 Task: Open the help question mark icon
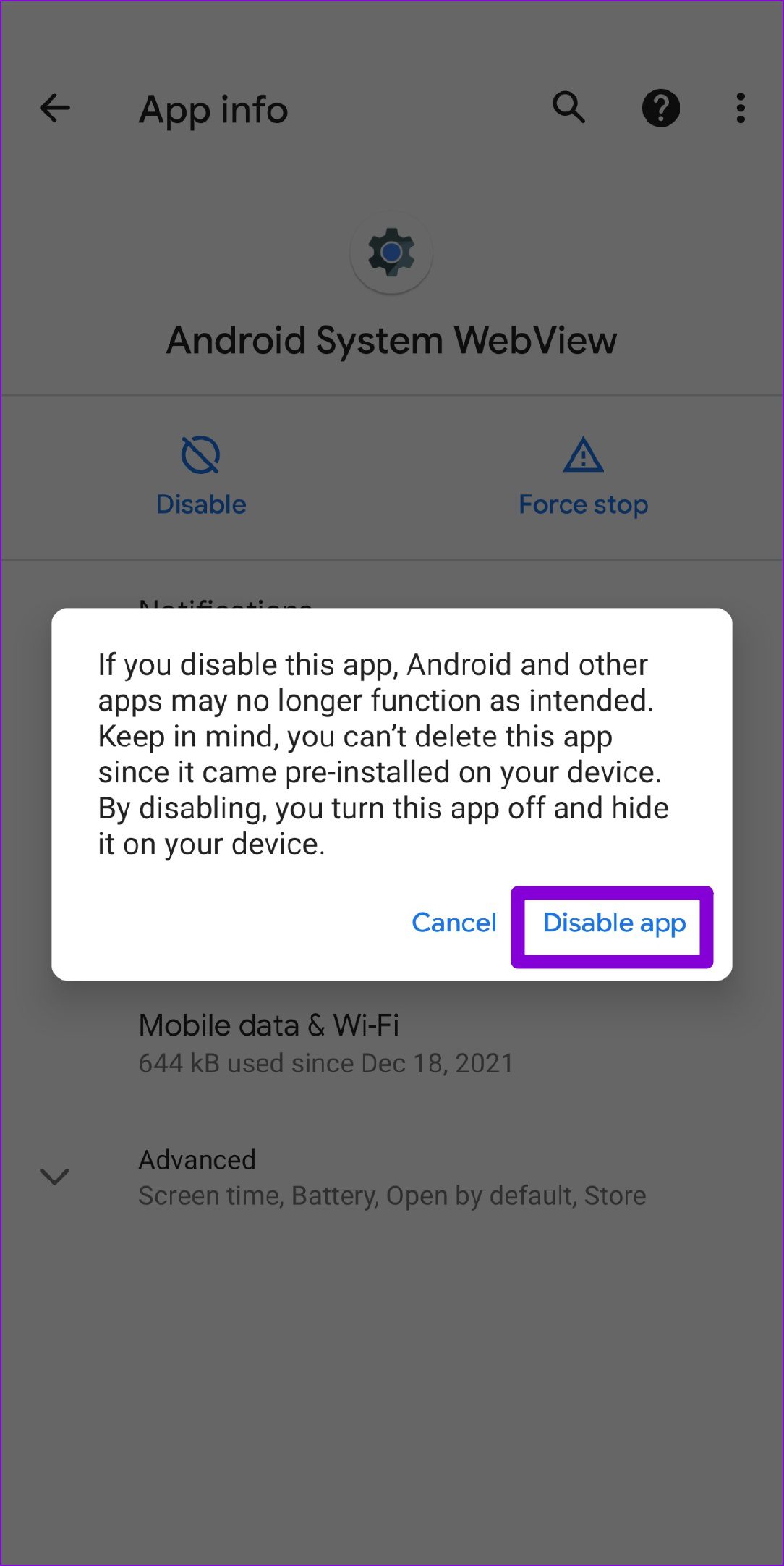pos(660,109)
